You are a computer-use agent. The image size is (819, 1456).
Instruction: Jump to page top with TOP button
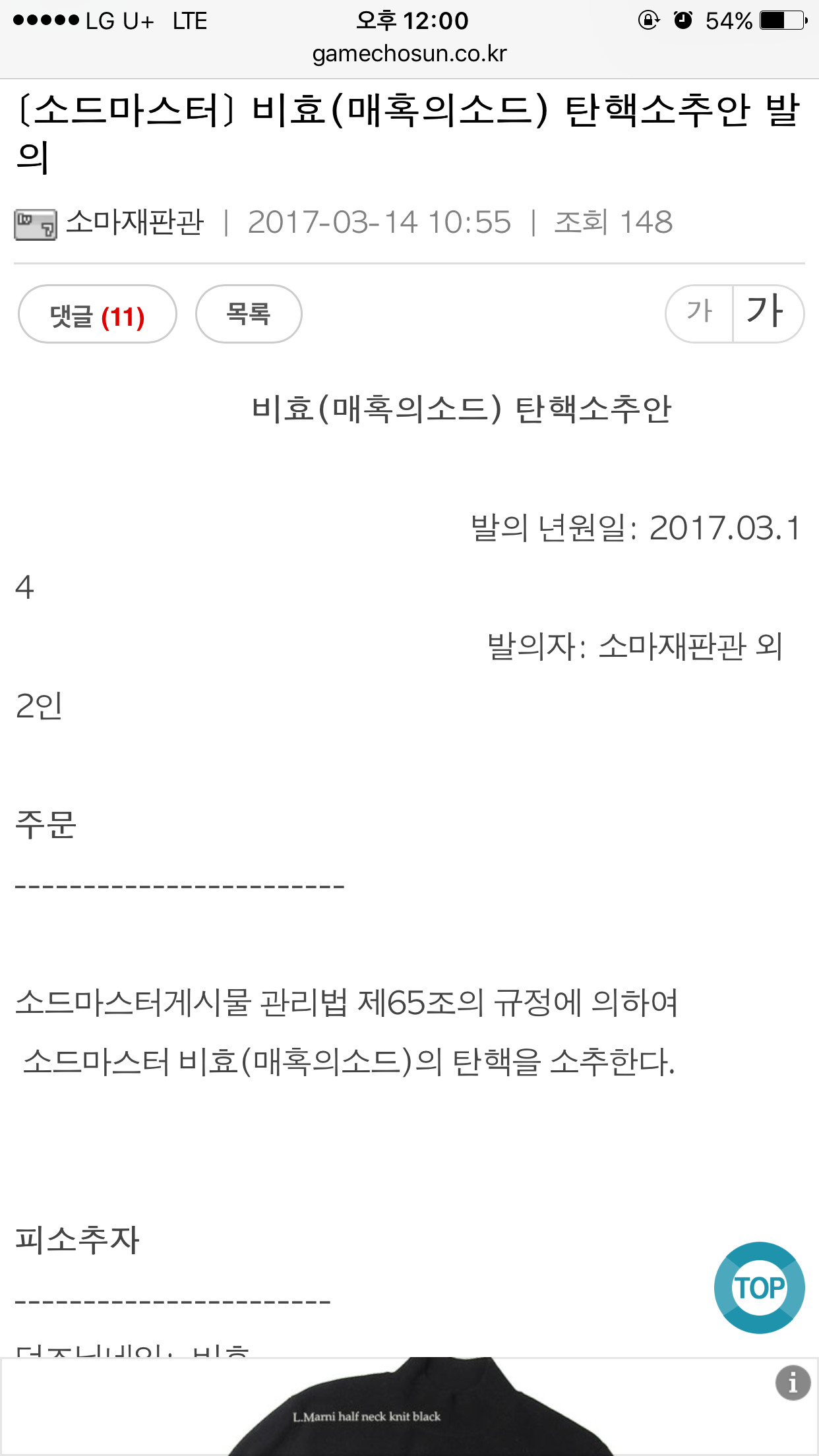760,1288
